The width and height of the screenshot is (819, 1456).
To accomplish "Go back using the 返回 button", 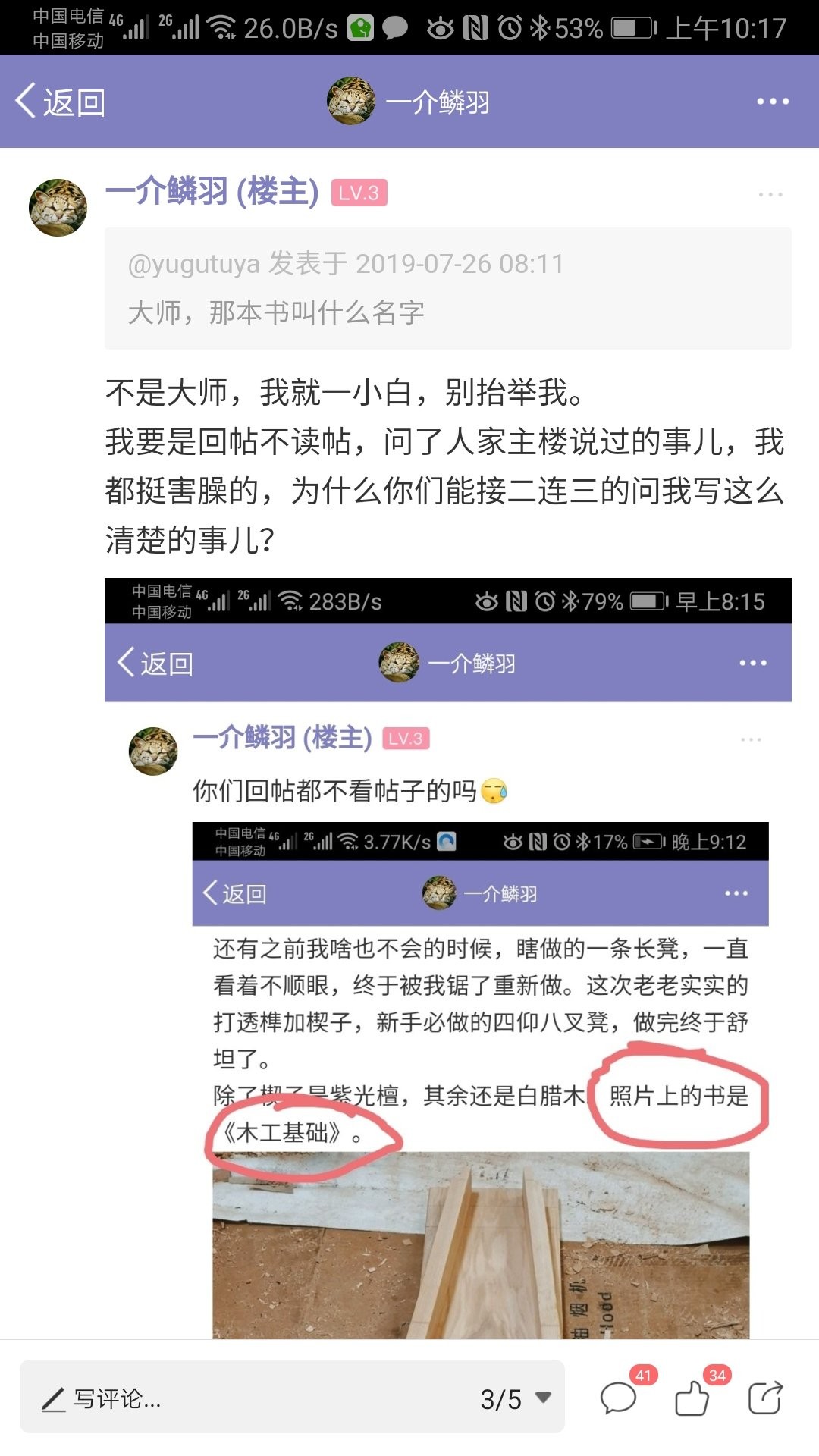I will click(x=61, y=102).
